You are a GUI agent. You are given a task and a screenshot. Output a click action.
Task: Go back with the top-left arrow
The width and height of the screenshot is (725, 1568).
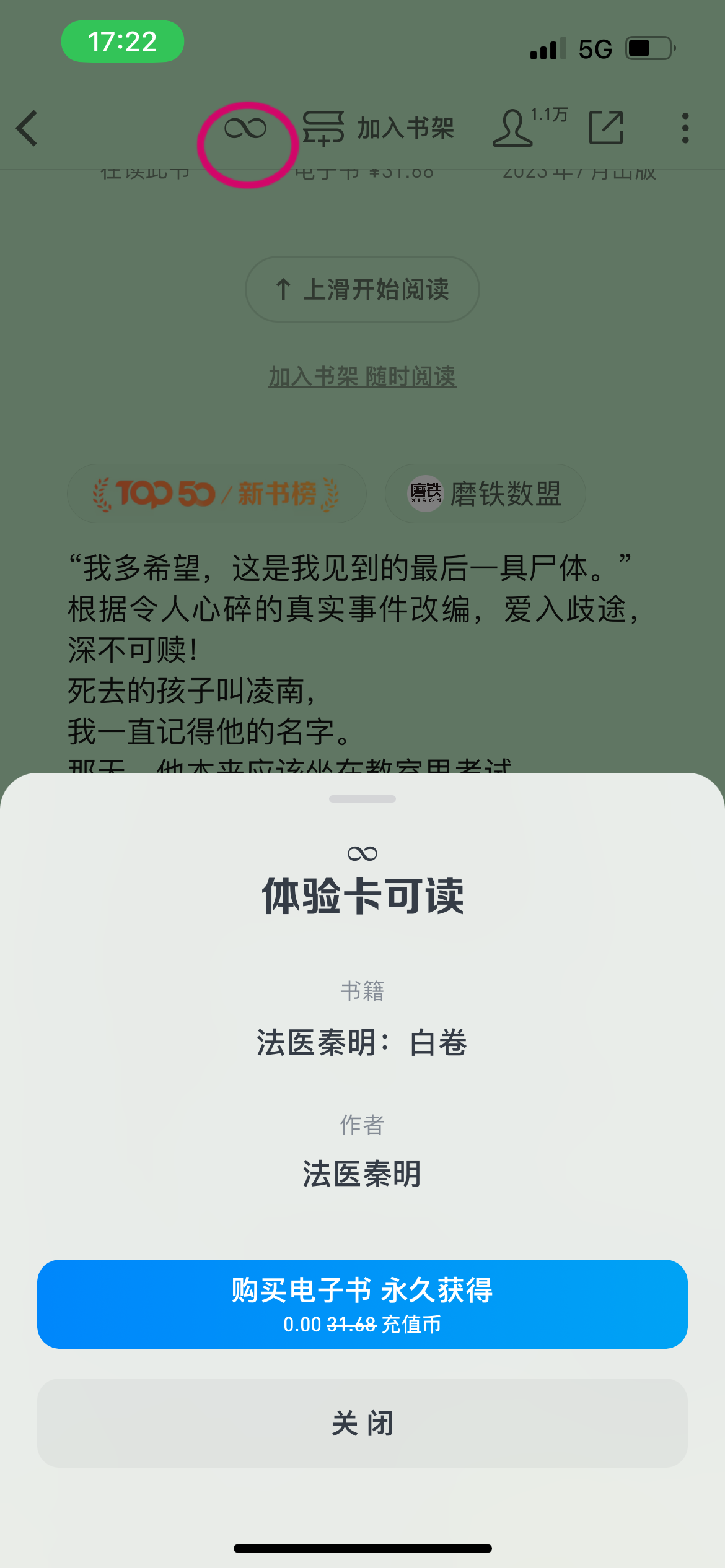(27, 128)
